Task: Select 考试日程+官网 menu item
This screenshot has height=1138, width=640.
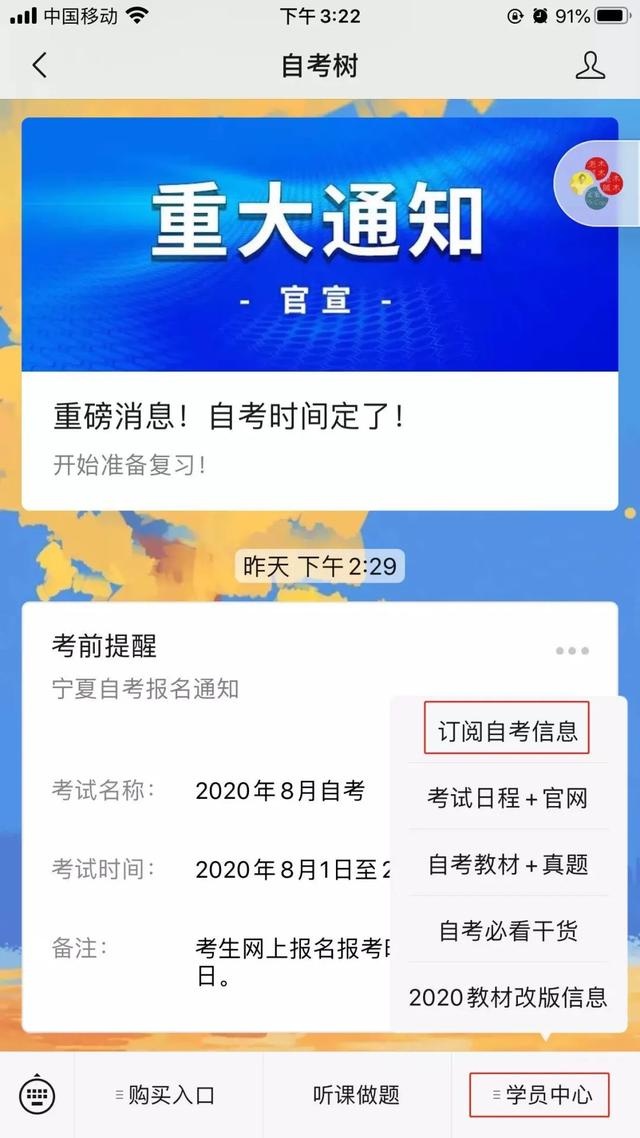Action: click(507, 797)
